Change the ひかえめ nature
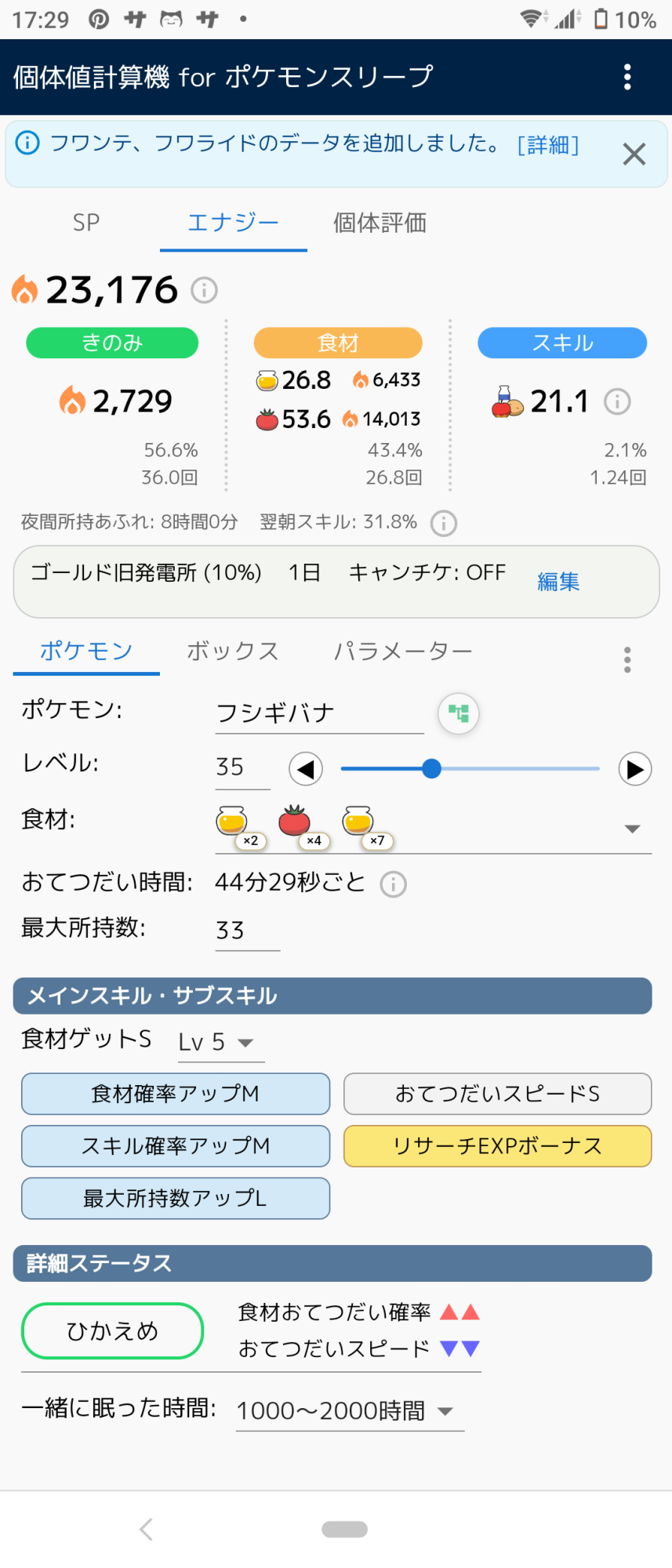This screenshot has width=672, height=1568. pyautogui.click(x=113, y=1331)
